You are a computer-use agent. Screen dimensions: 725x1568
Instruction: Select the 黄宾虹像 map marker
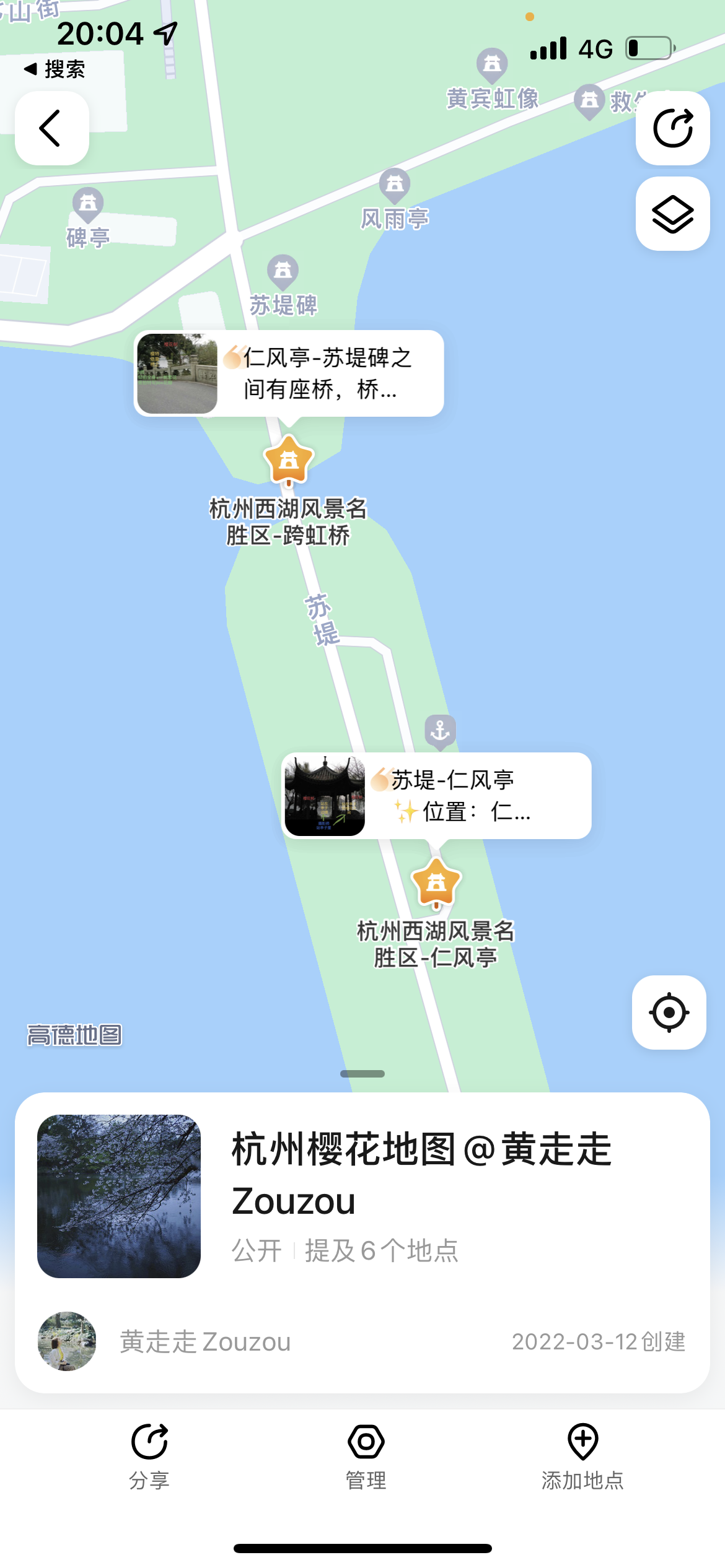point(492,64)
